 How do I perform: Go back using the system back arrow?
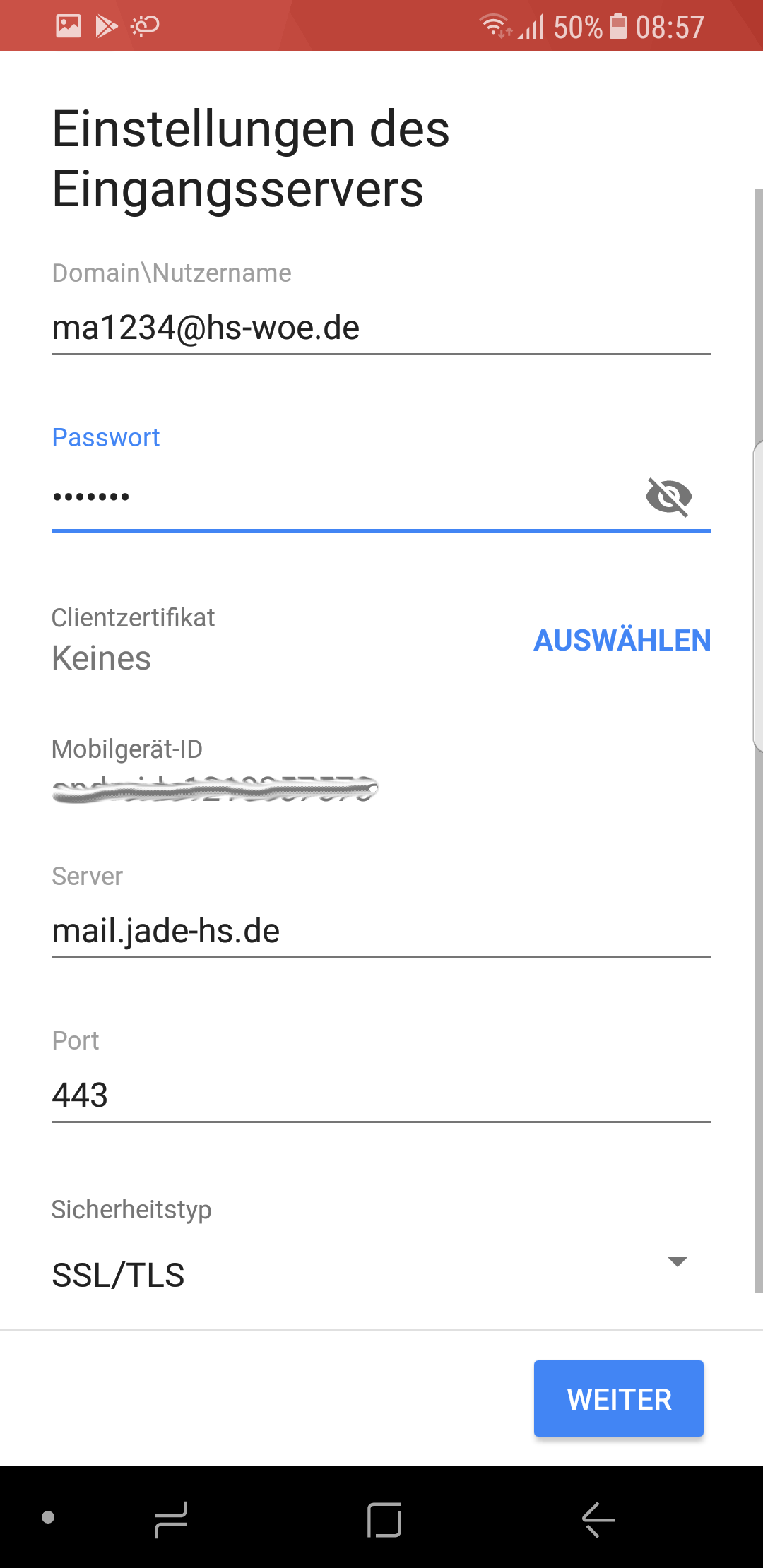598,1519
